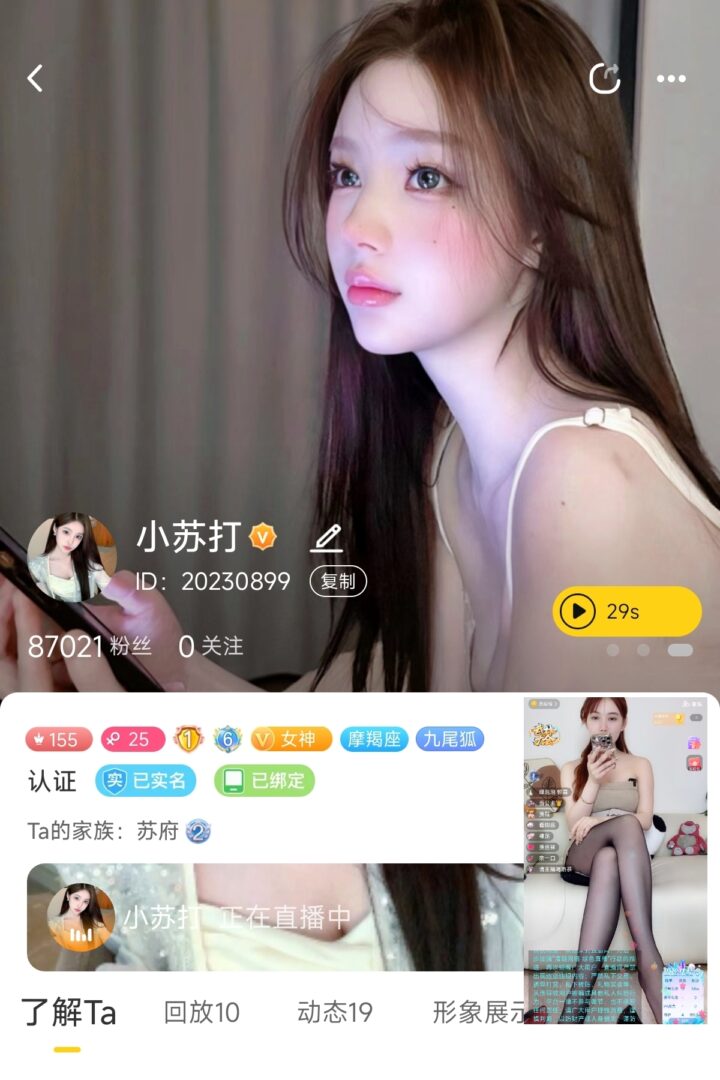Open the three-dot overflow menu
Screen dimensions: 720x1080
coord(671,78)
